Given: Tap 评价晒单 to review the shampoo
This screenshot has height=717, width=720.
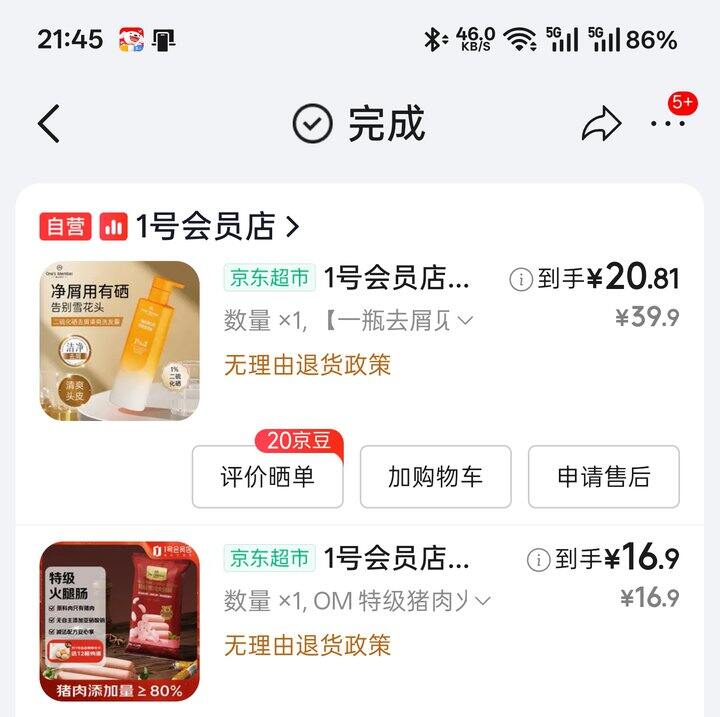Looking at the screenshot, I should tap(267, 477).
